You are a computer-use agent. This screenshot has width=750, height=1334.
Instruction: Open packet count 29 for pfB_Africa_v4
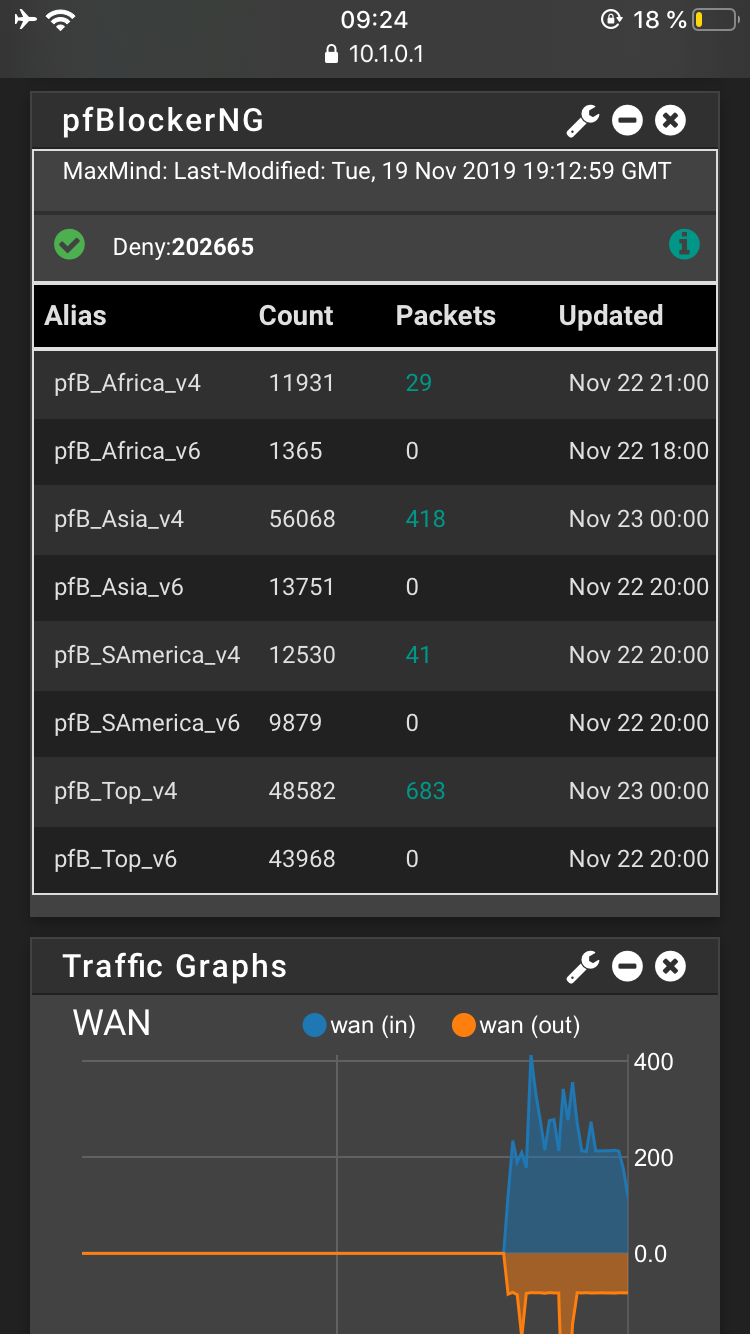click(x=418, y=383)
